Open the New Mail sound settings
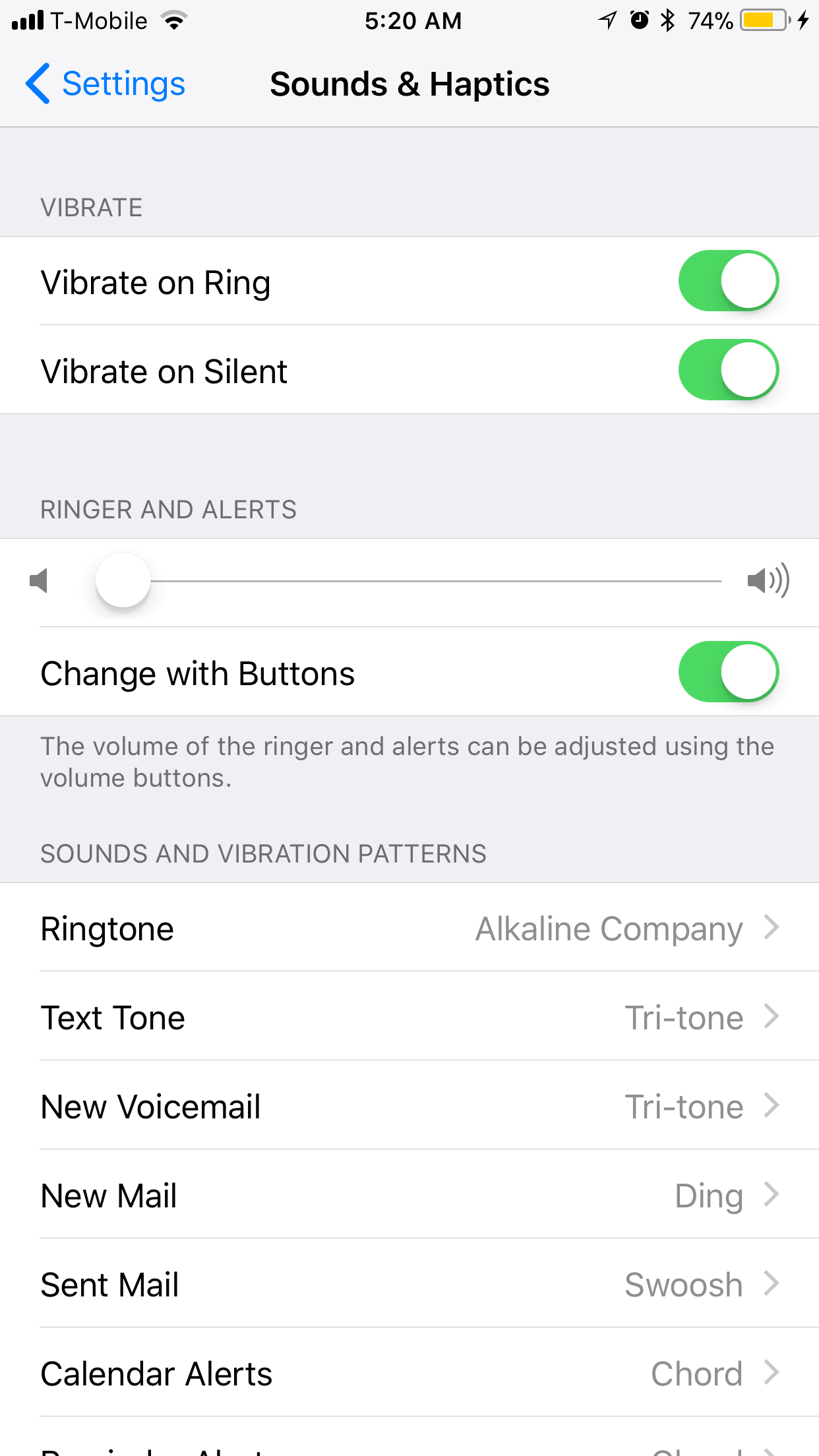 (409, 1195)
